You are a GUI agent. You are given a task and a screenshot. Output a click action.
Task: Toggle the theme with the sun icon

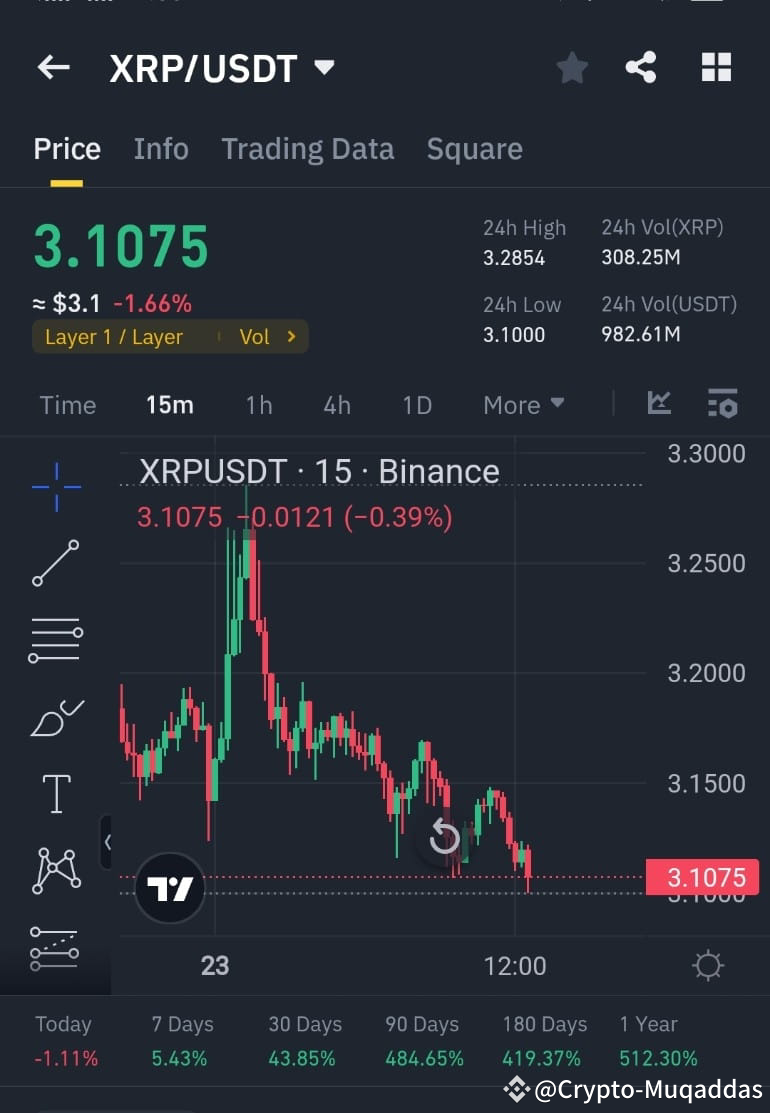pyautogui.click(x=708, y=966)
